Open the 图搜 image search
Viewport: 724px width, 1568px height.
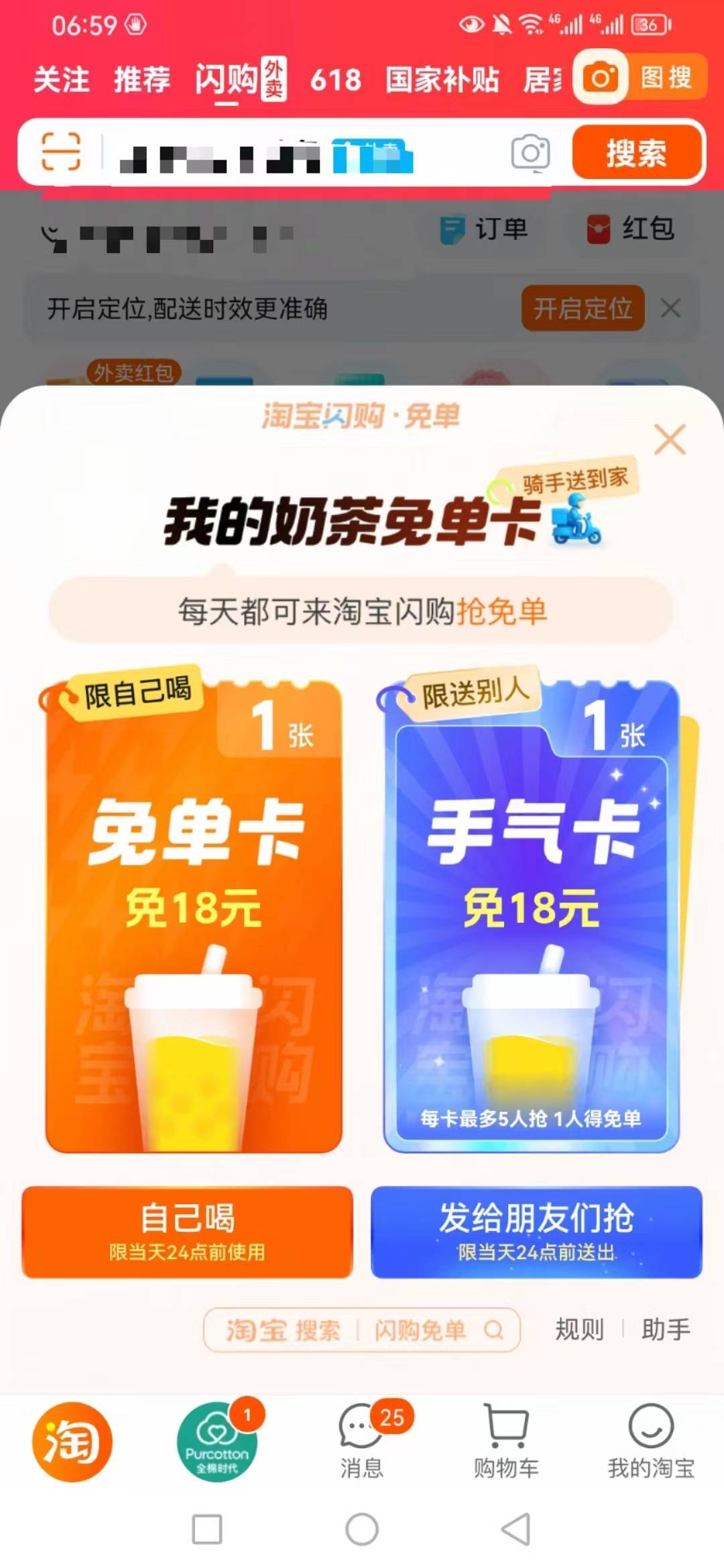640,78
